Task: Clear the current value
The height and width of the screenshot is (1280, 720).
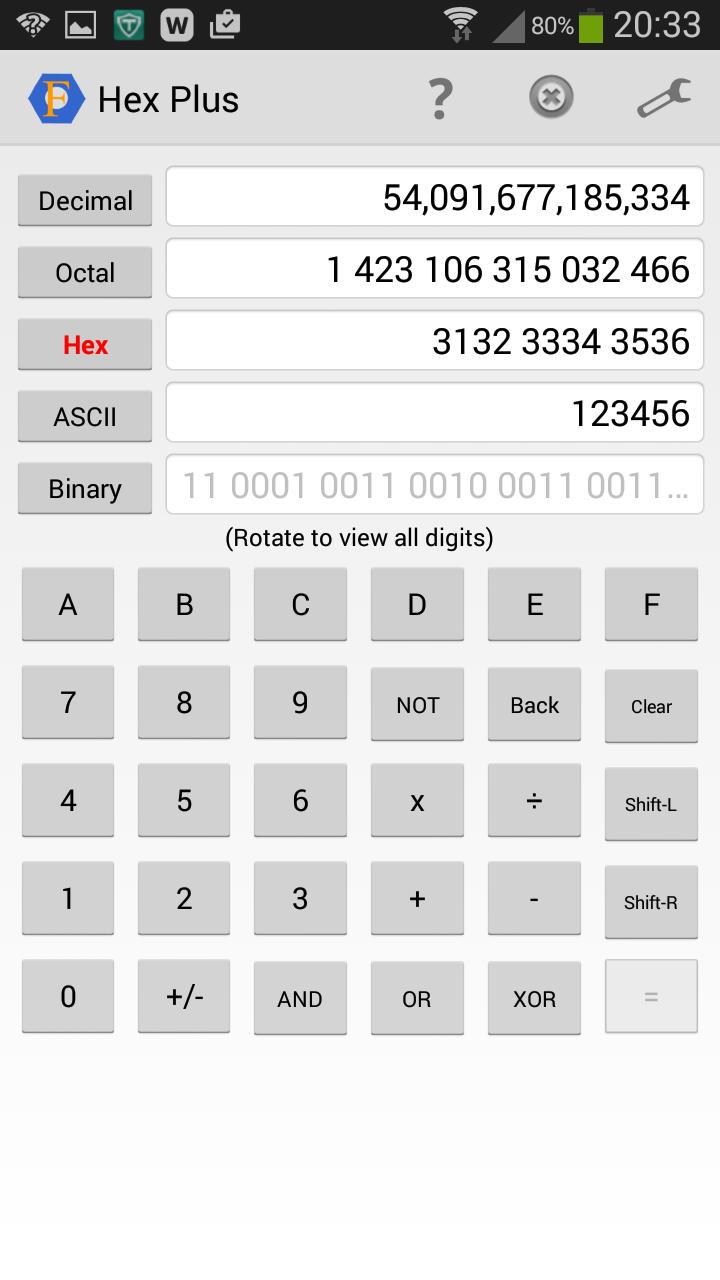Action: [651, 707]
